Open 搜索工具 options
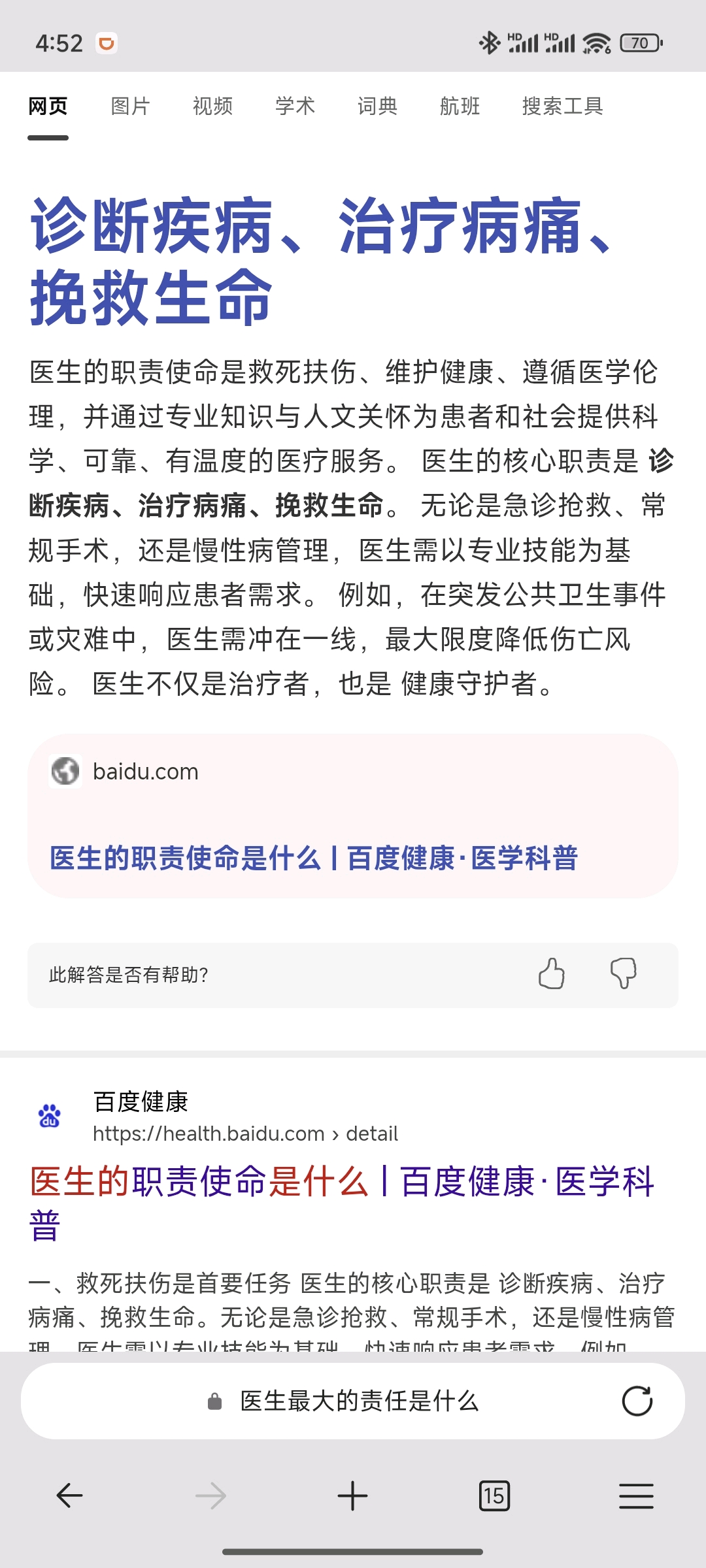Viewport: 706px width, 1568px height. [562, 106]
